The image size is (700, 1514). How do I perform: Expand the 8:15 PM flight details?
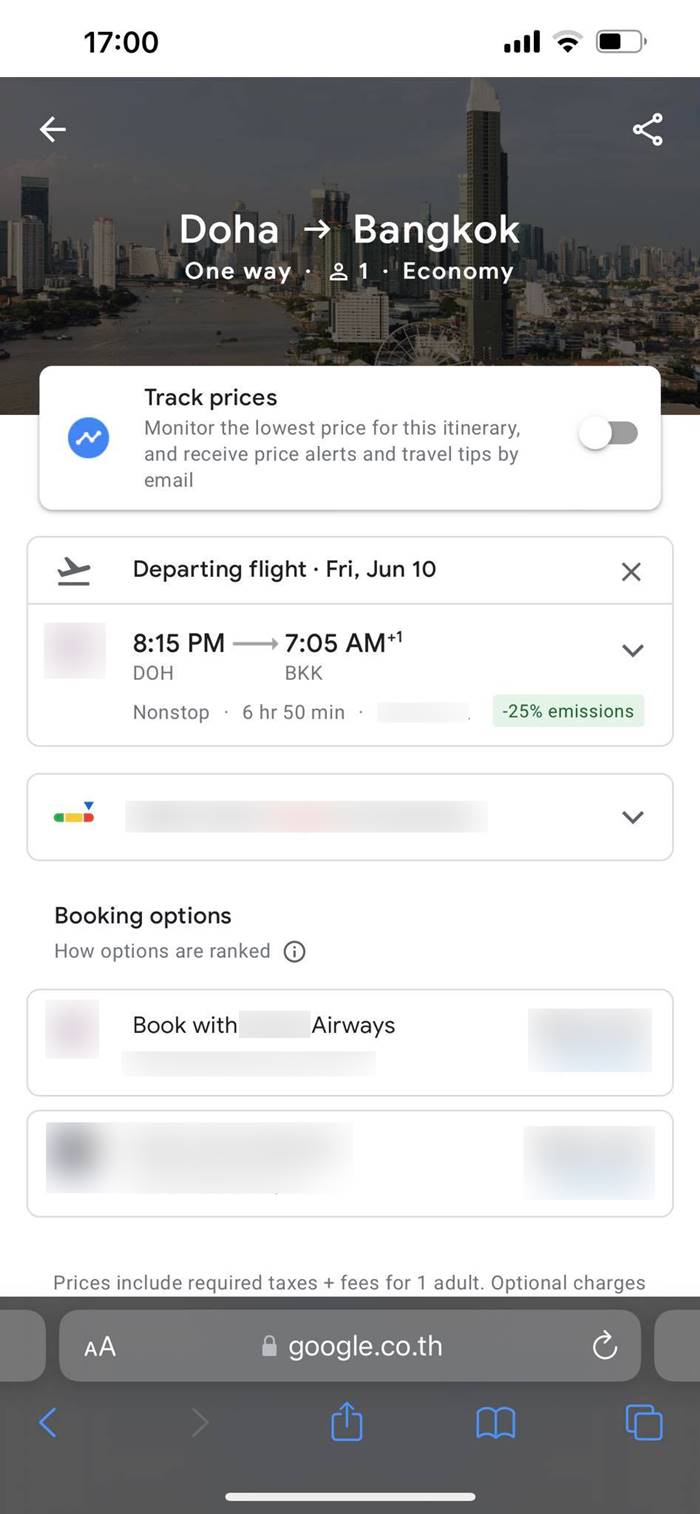click(631, 650)
